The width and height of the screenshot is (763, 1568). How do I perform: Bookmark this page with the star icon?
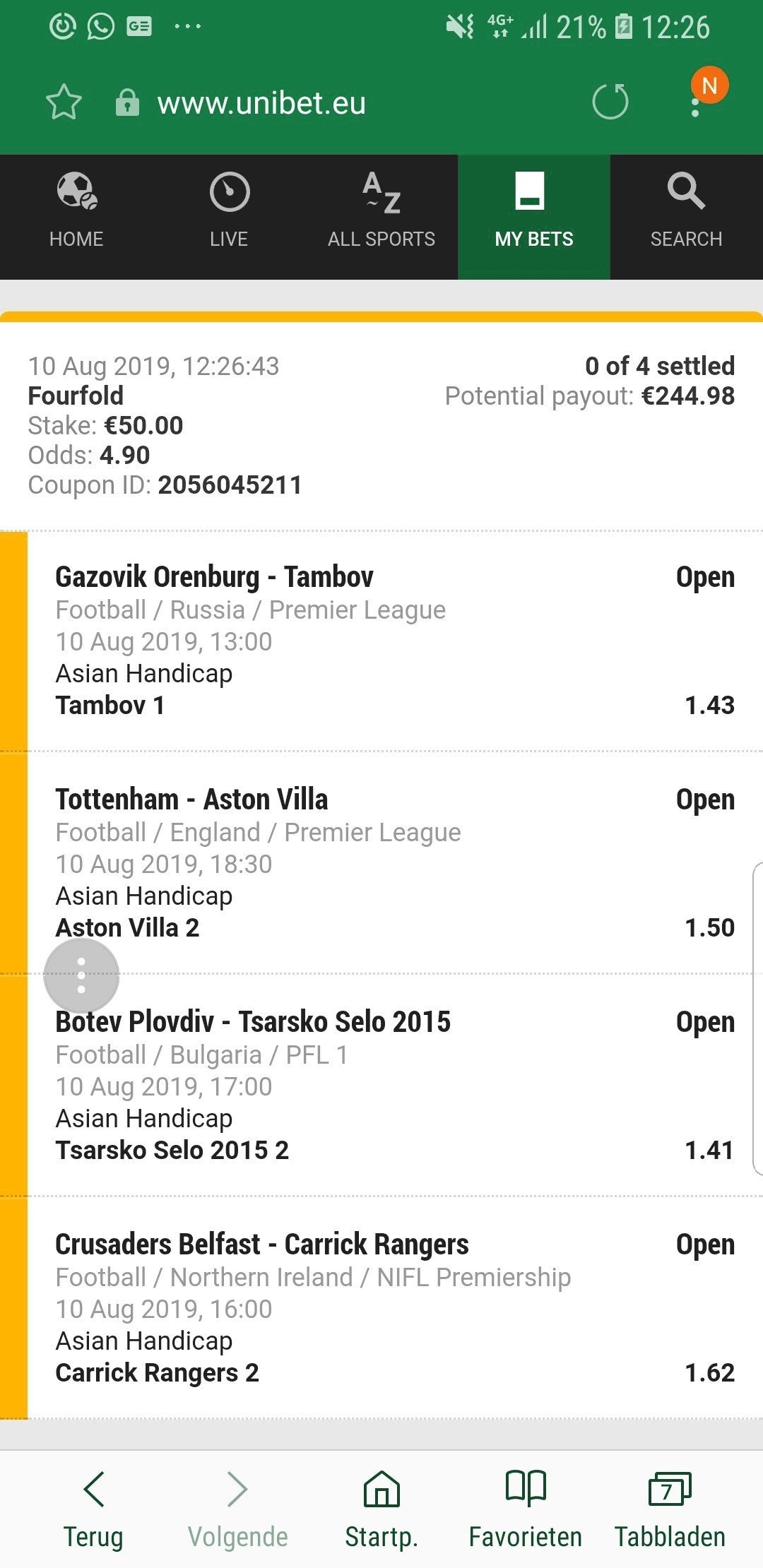click(64, 103)
